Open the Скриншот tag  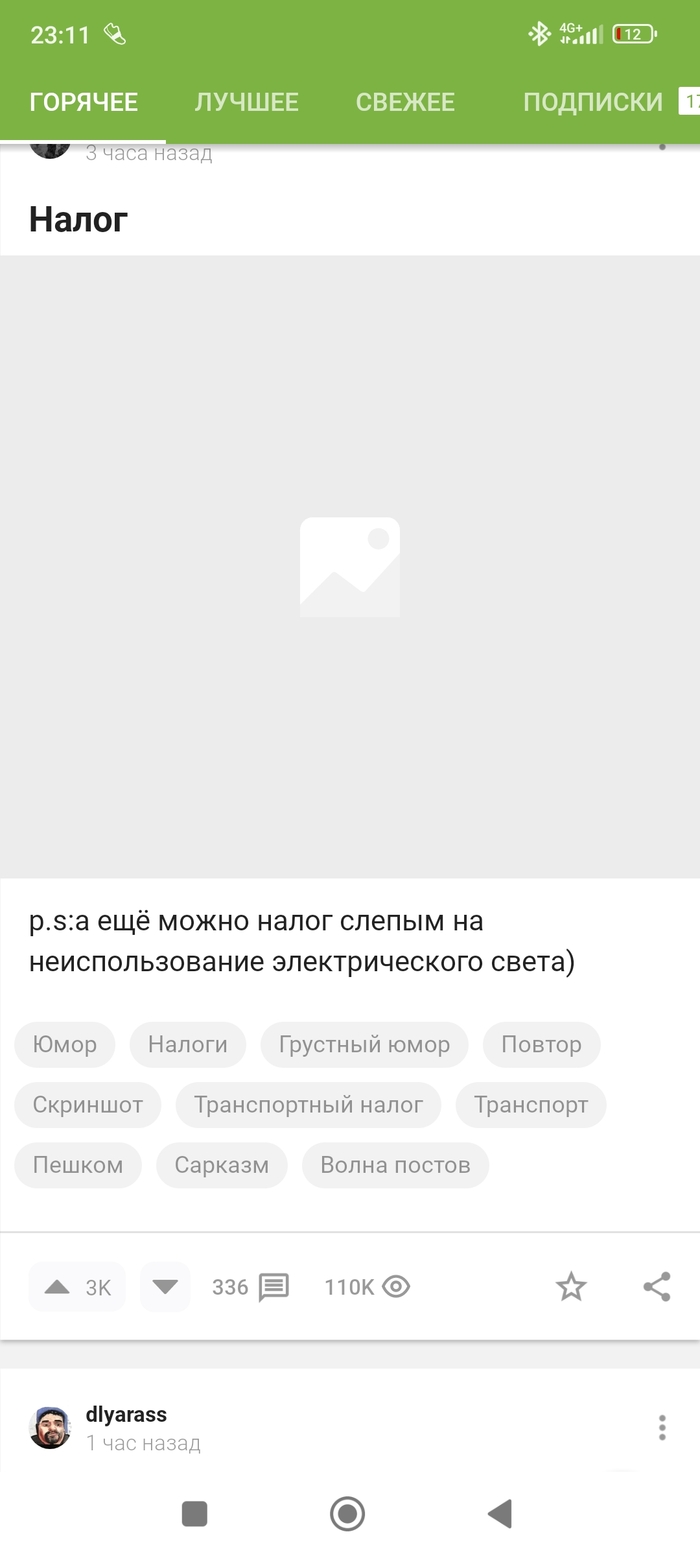pyautogui.click(x=88, y=1105)
